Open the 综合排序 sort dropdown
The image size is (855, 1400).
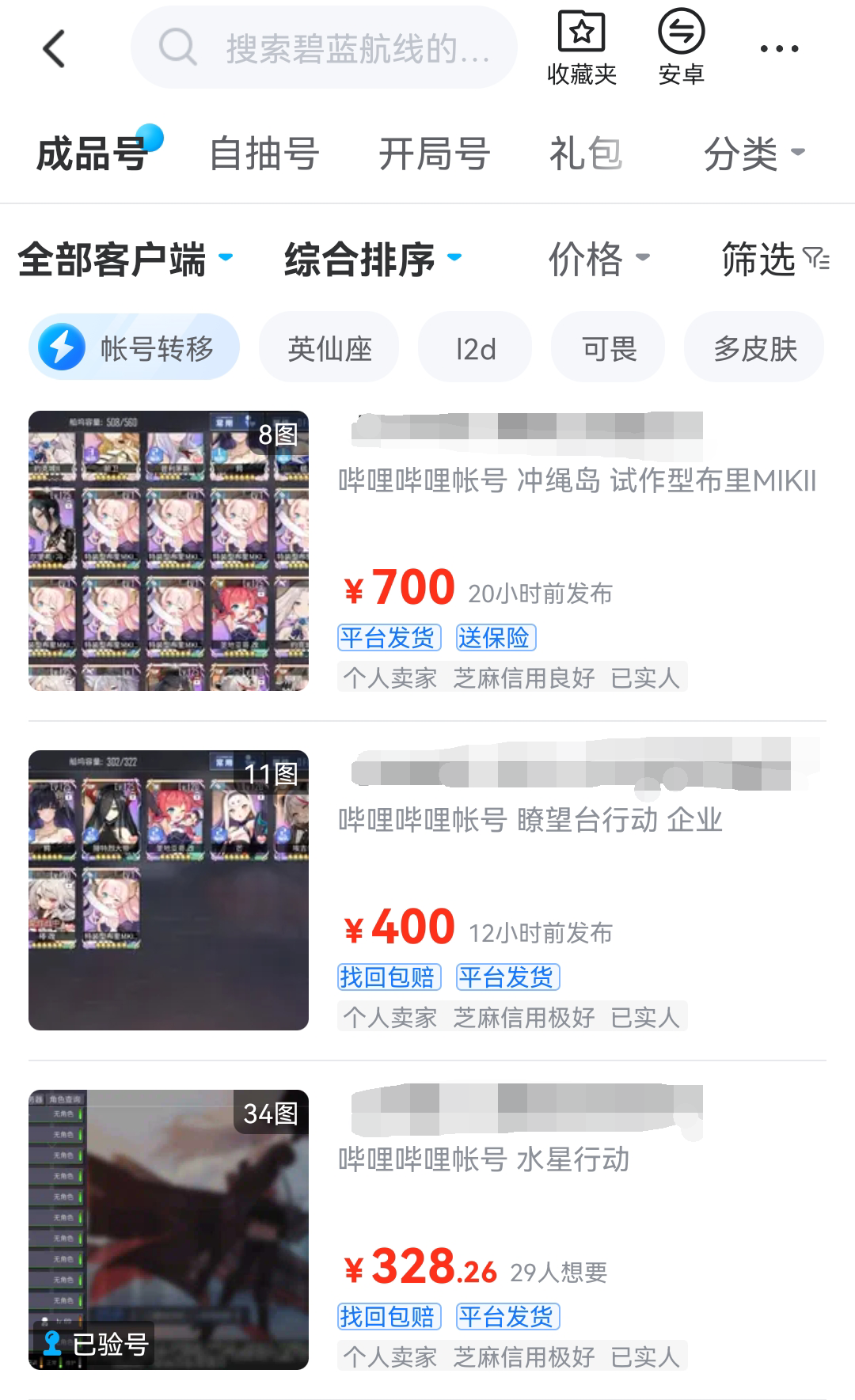click(372, 259)
